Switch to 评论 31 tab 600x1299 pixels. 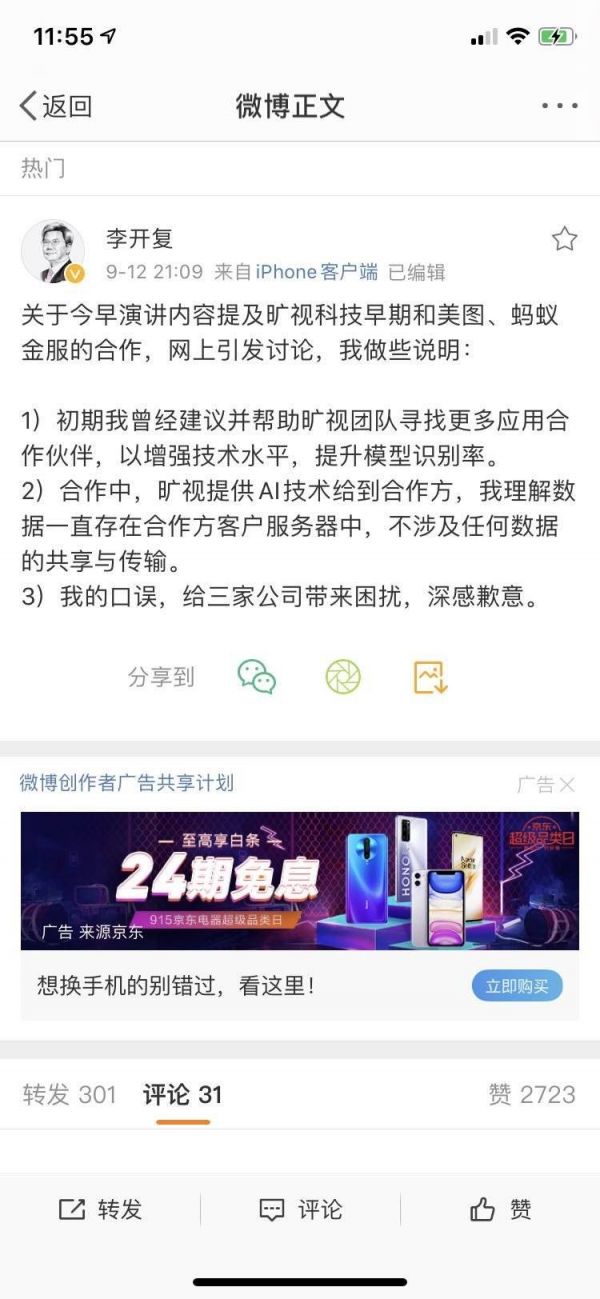(x=182, y=1095)
